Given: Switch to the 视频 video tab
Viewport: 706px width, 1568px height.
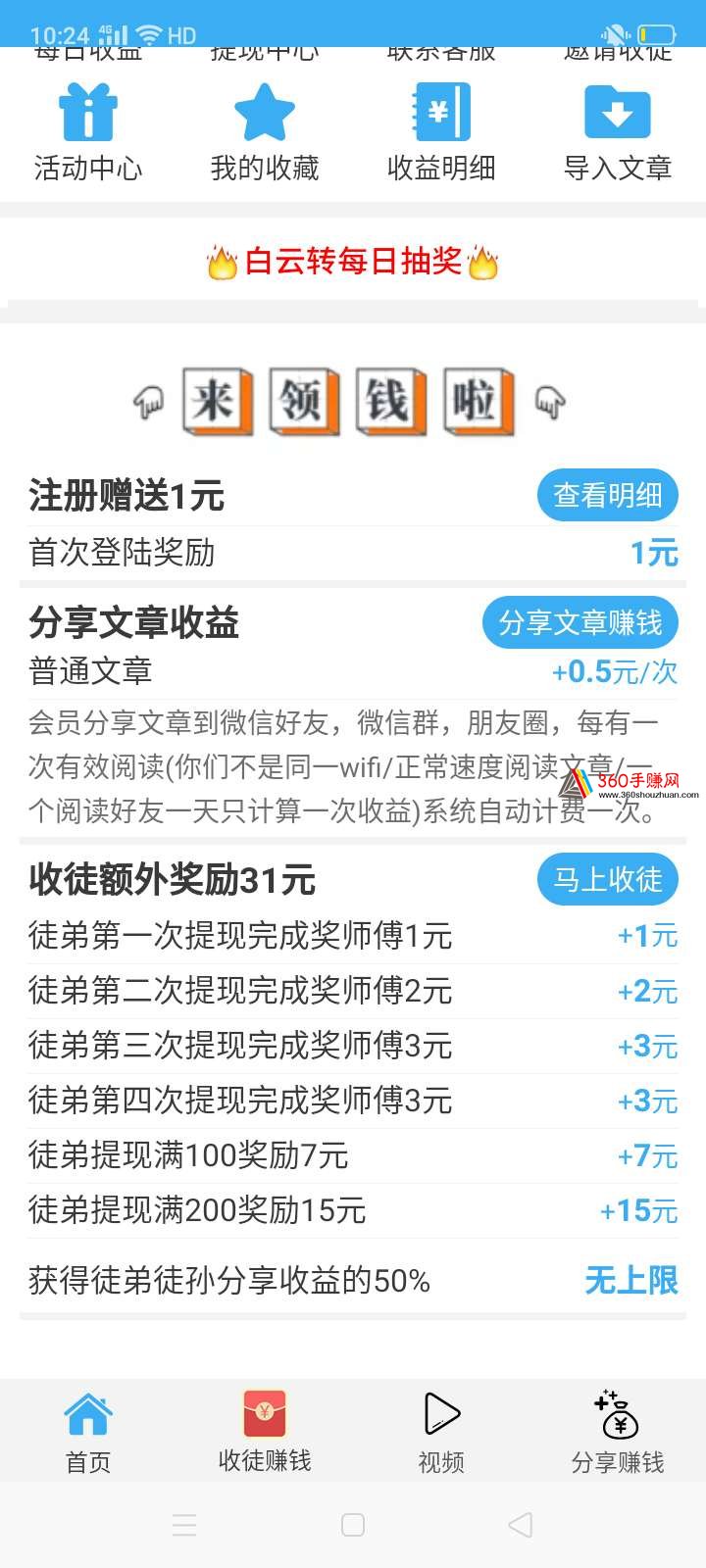Looking at the screenshot, I should point(441,1433).
